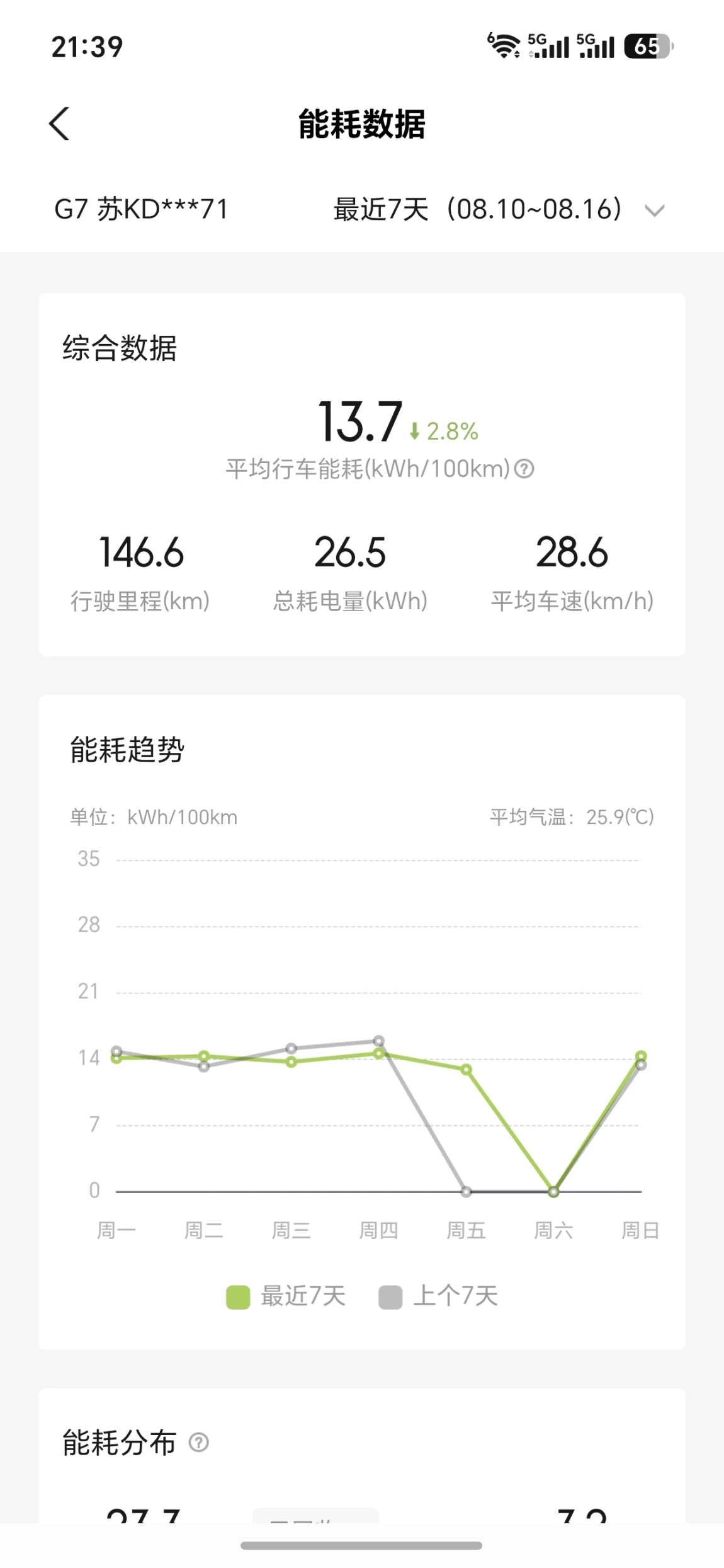724x1568 pixels.
Task: Toggle the 最近7天 legend series
Action: [x=286, y=1296]
